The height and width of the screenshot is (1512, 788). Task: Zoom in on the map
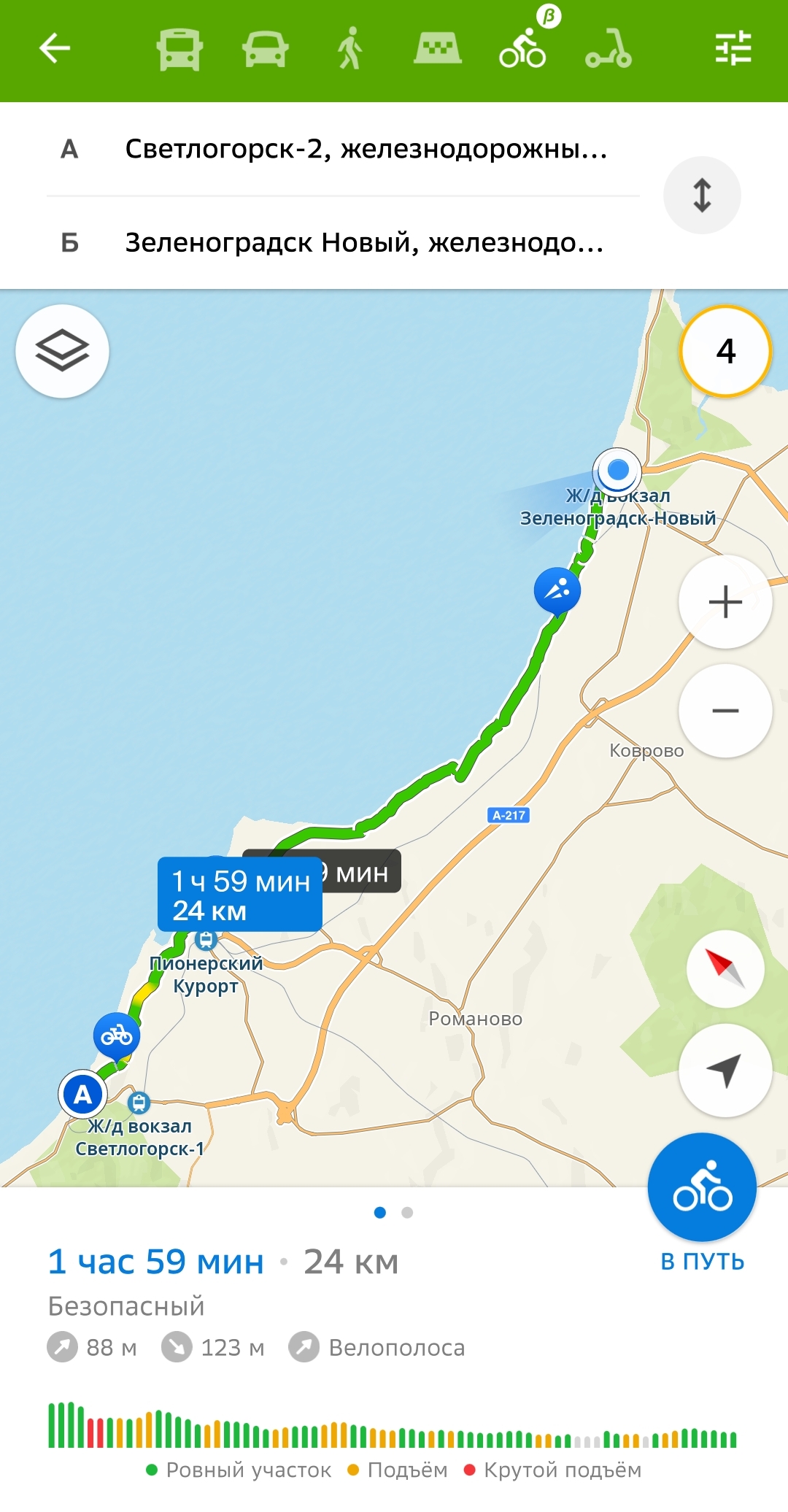click(725, 602)
